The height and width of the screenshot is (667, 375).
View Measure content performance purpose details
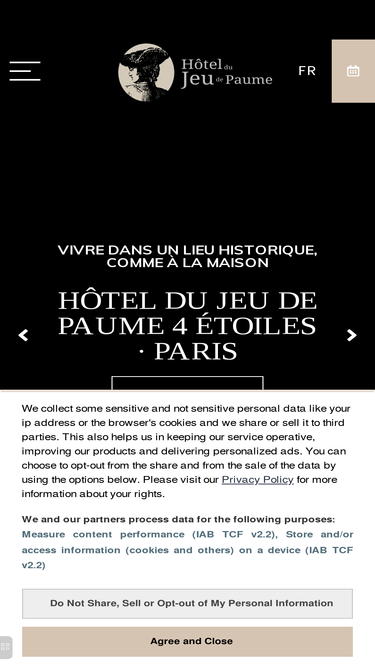(x=149, y=534)
